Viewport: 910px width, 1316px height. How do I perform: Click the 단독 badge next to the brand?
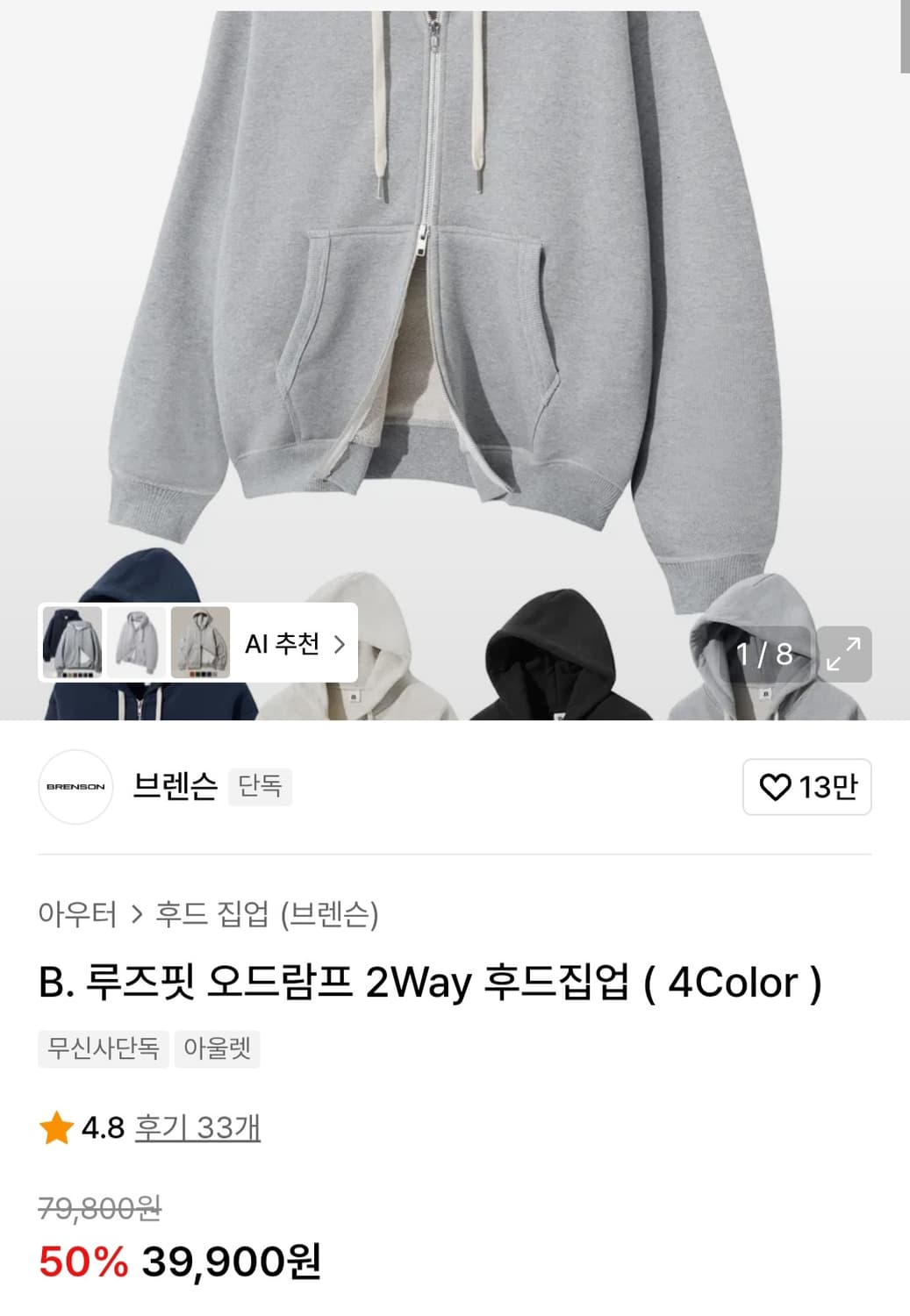(x=258, y=788)
